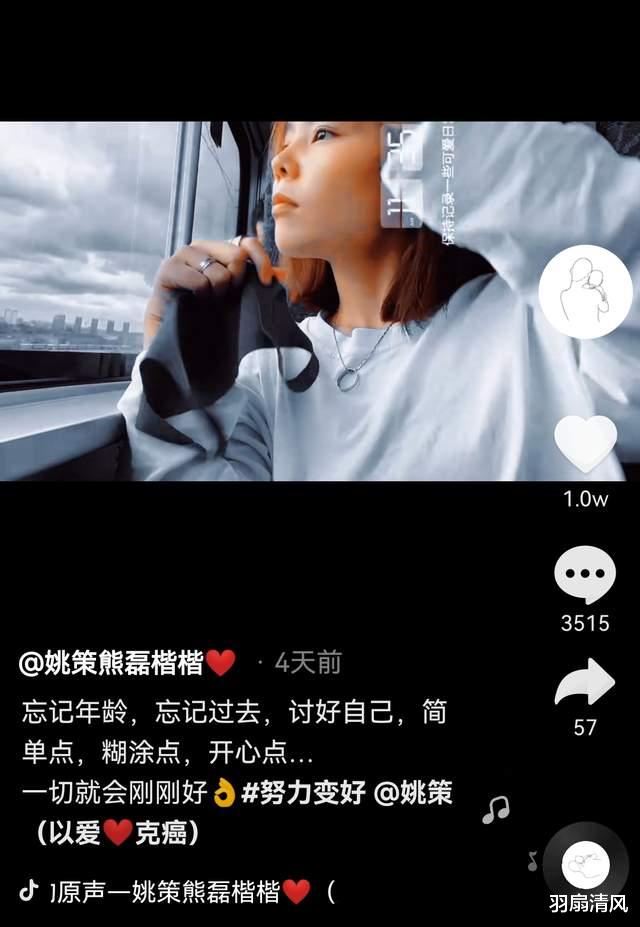Open the creator's profile avatar
Screen dimensions: 640x927
(586, 292)
